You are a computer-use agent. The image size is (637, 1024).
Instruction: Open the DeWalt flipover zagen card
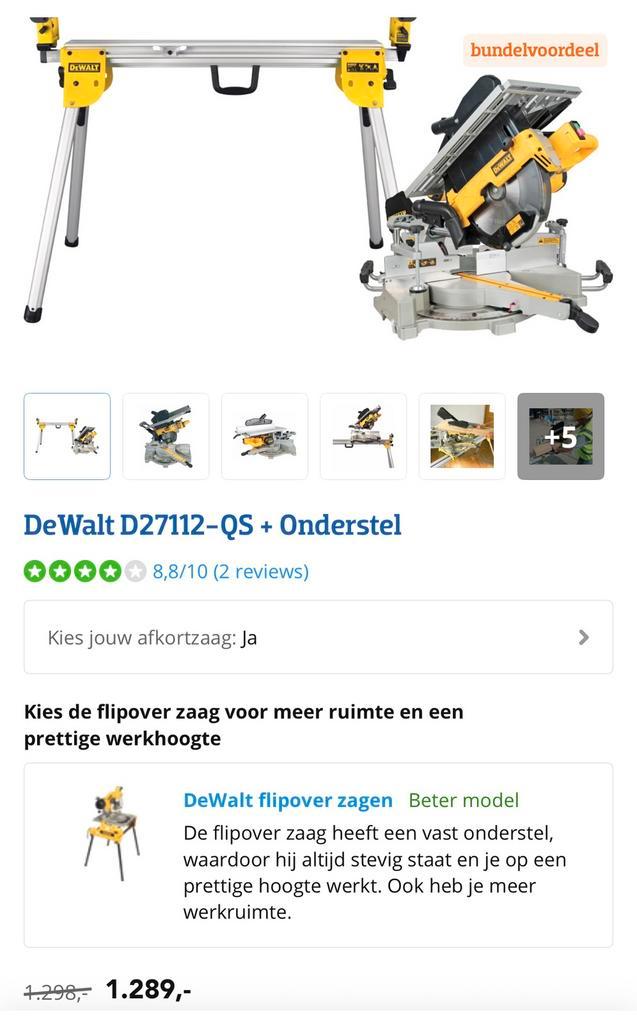point(318,855)
